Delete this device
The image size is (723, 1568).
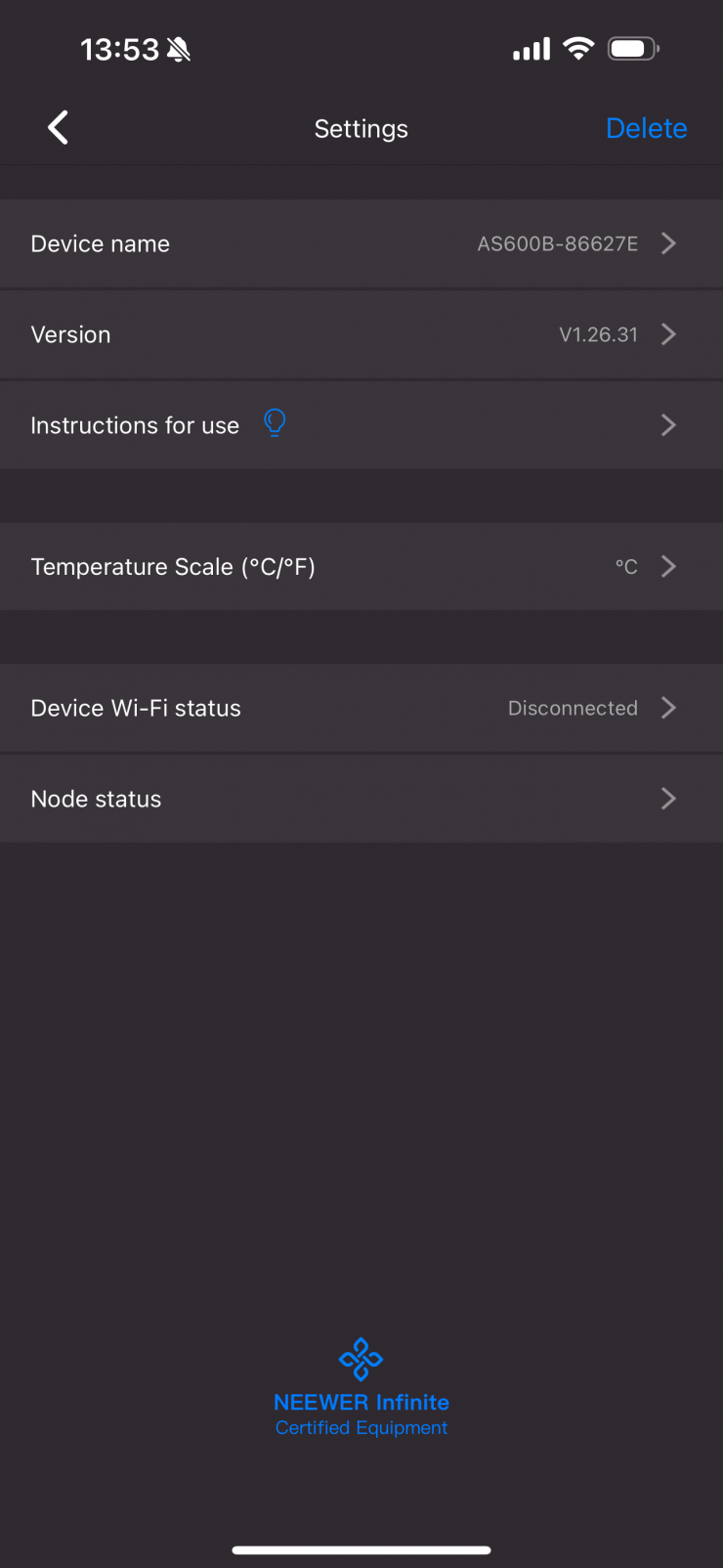[x=646, y=128]
